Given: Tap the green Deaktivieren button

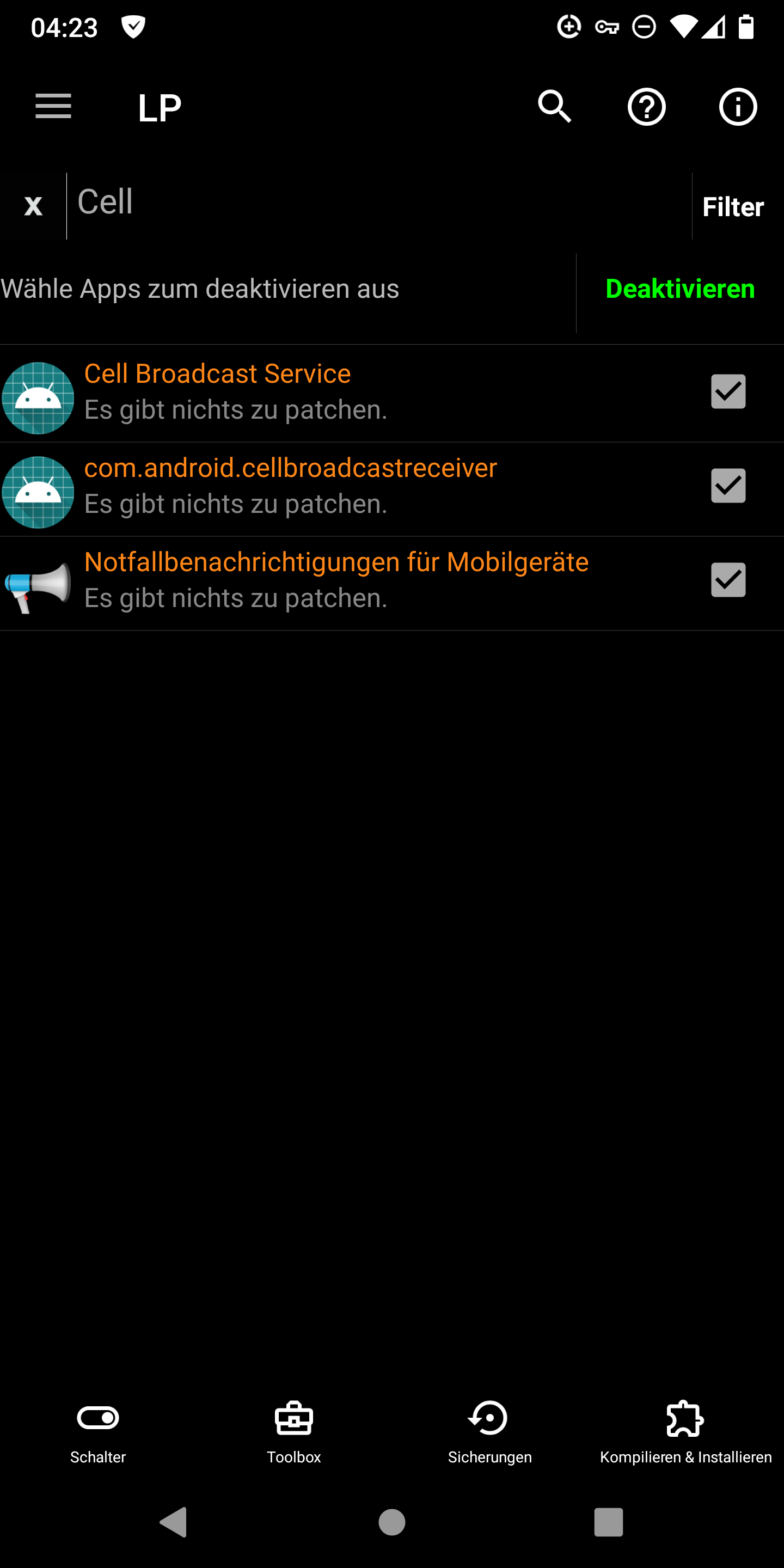Looking at the screenshot, I should [680, 289].
